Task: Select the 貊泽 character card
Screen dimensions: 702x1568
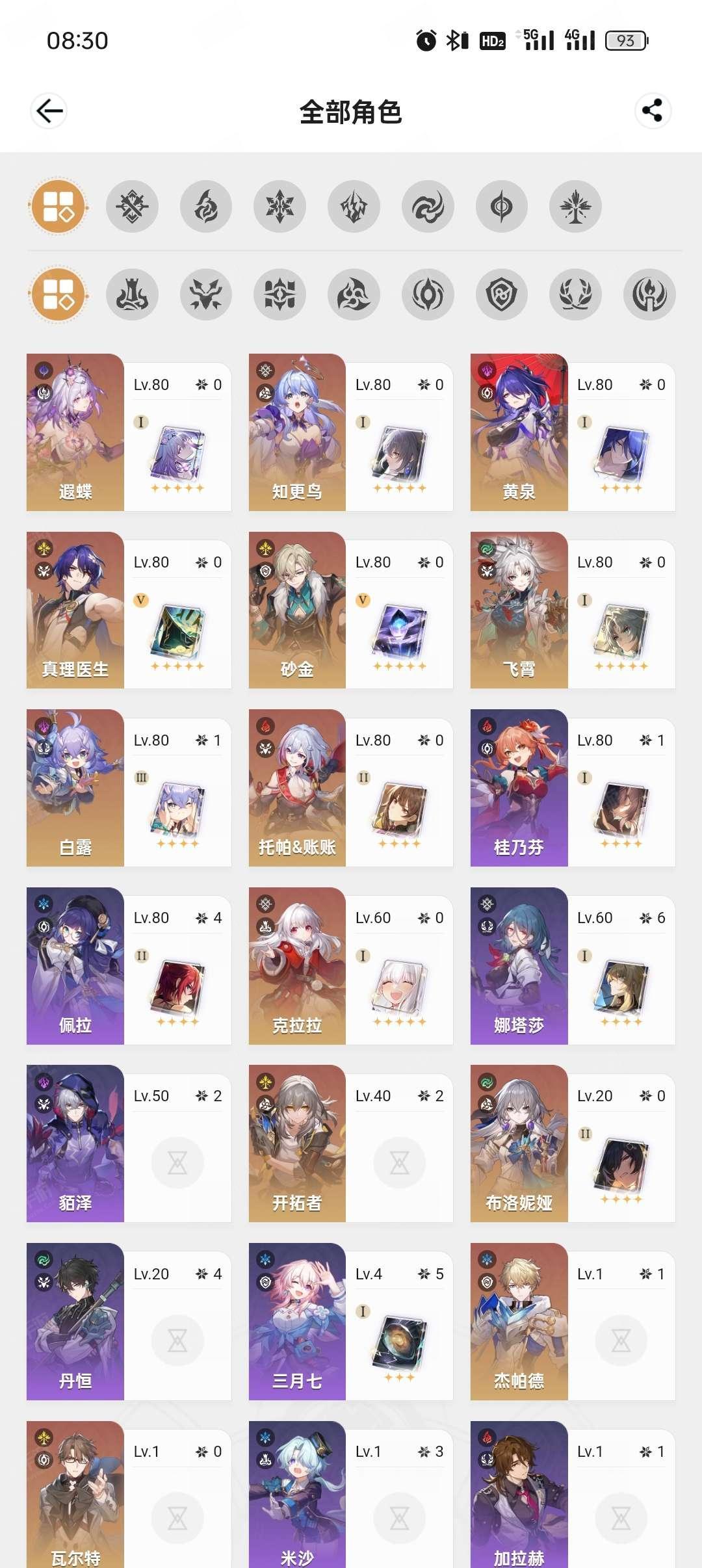Action: click(129, 1143)
